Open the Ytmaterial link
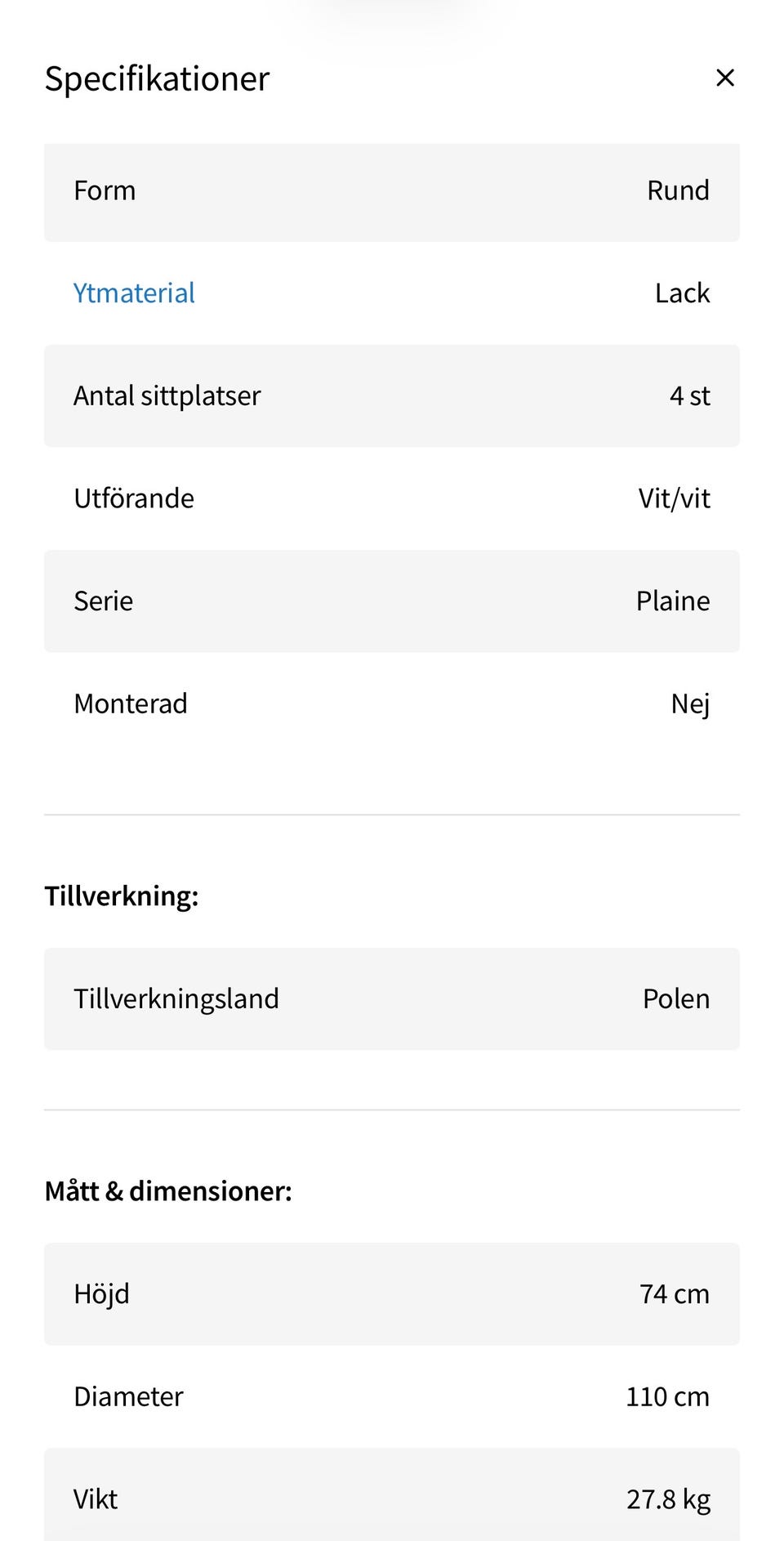Screen dimensions: 784x1541 (x=134, y=293)
